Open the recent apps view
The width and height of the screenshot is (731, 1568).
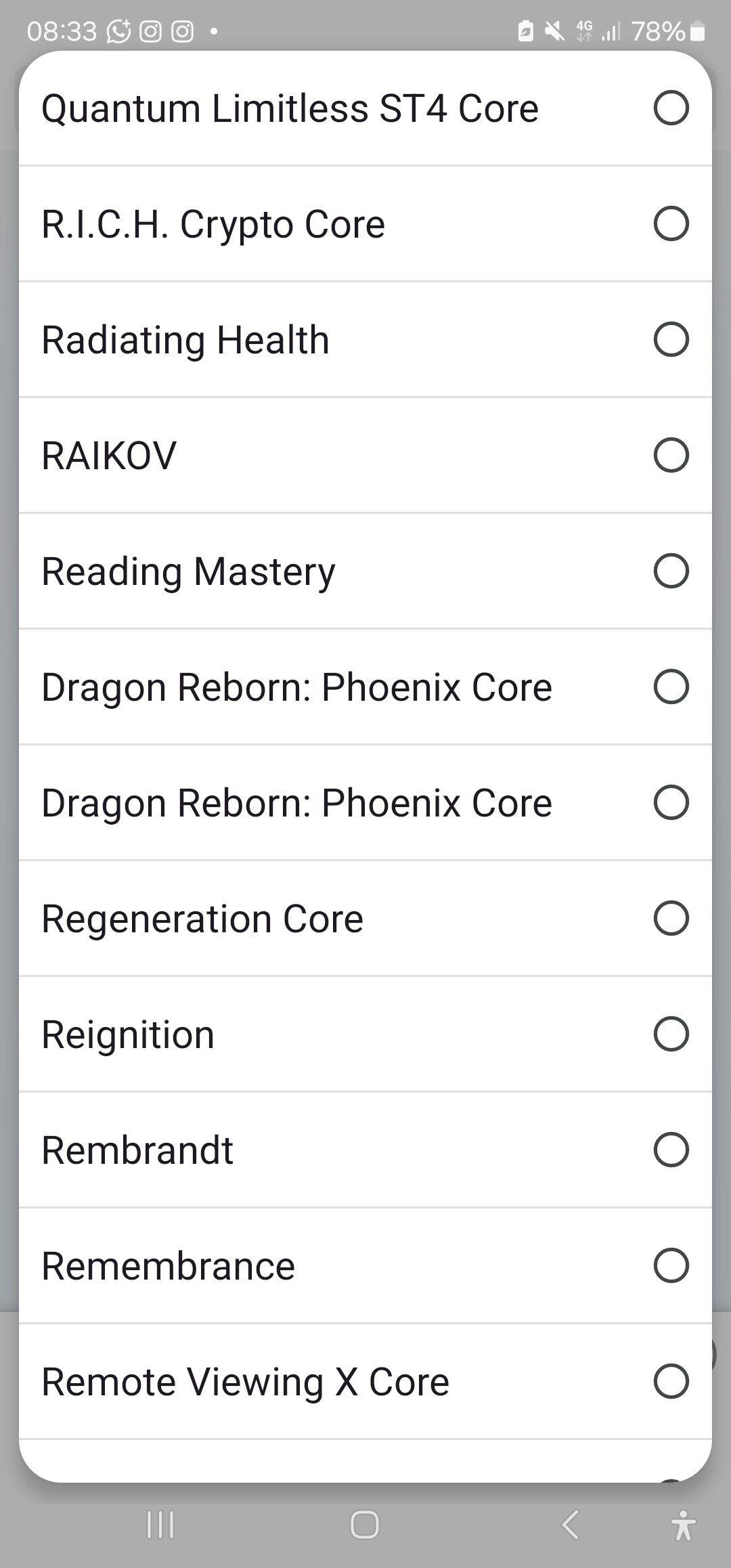point(160,1525)
